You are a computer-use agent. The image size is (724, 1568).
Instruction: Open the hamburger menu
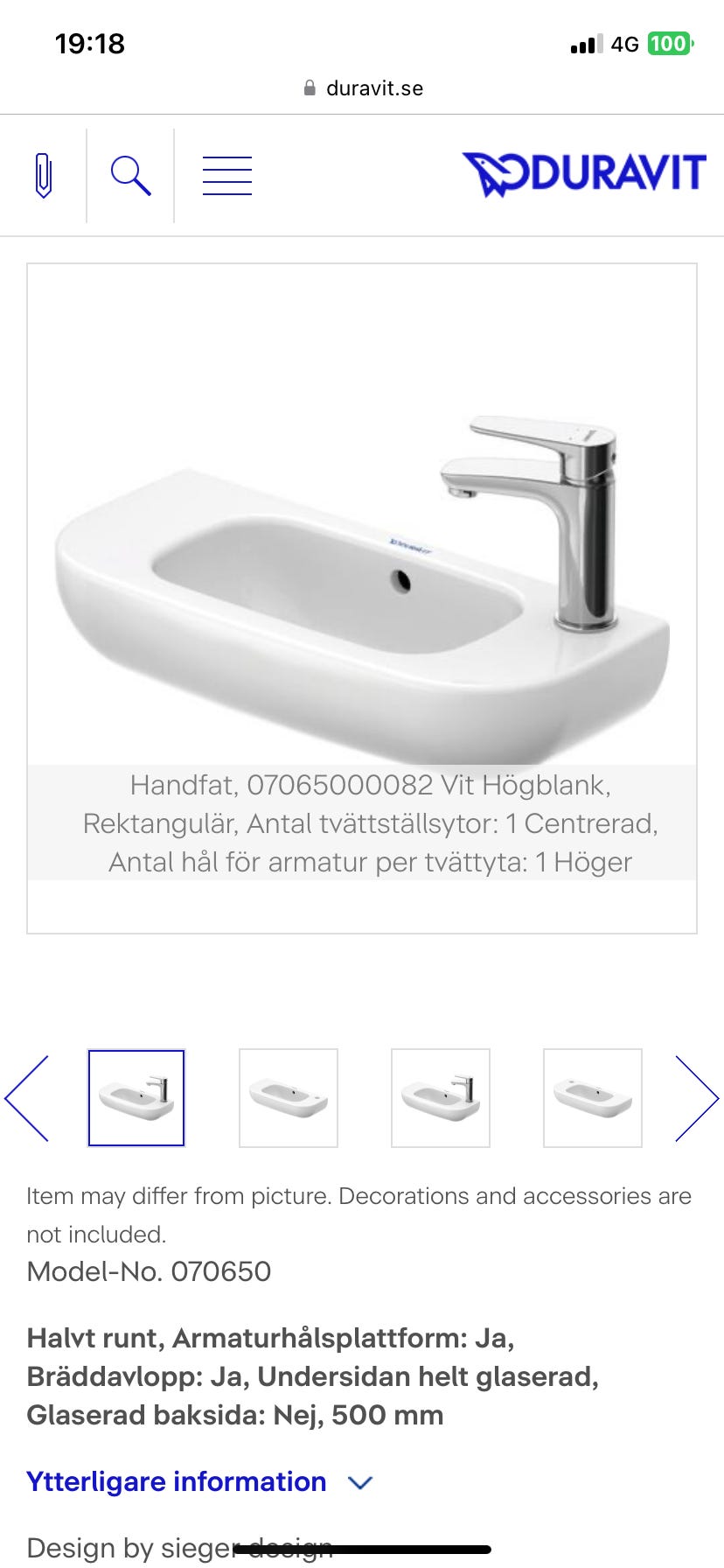[227, 176]
